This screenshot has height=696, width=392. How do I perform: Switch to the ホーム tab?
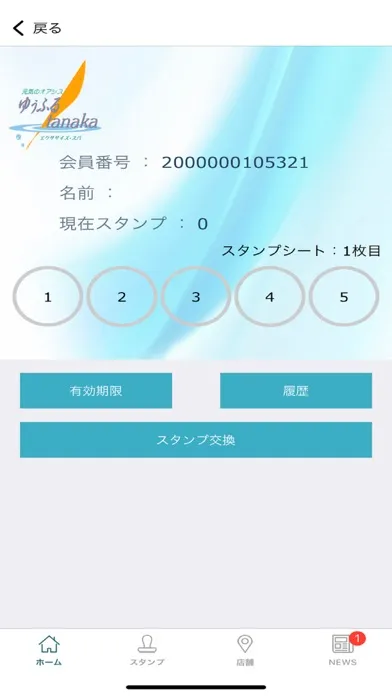click(x=49, y=650)
